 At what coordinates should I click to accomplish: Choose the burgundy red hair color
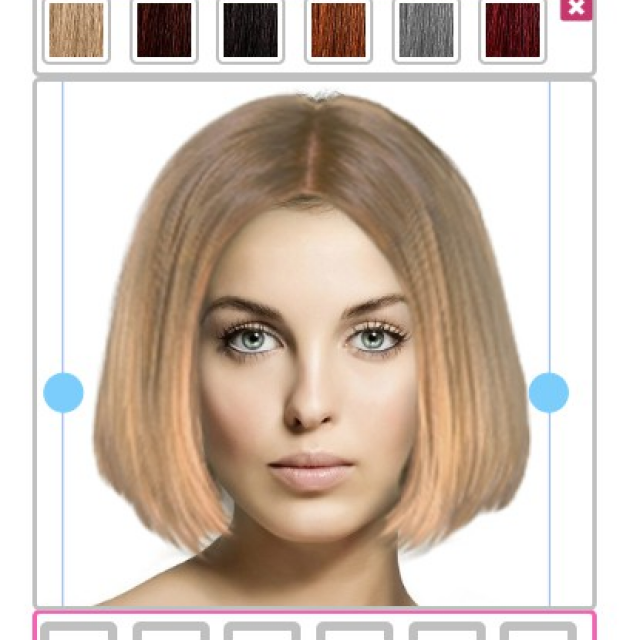[x=512, y=30]
